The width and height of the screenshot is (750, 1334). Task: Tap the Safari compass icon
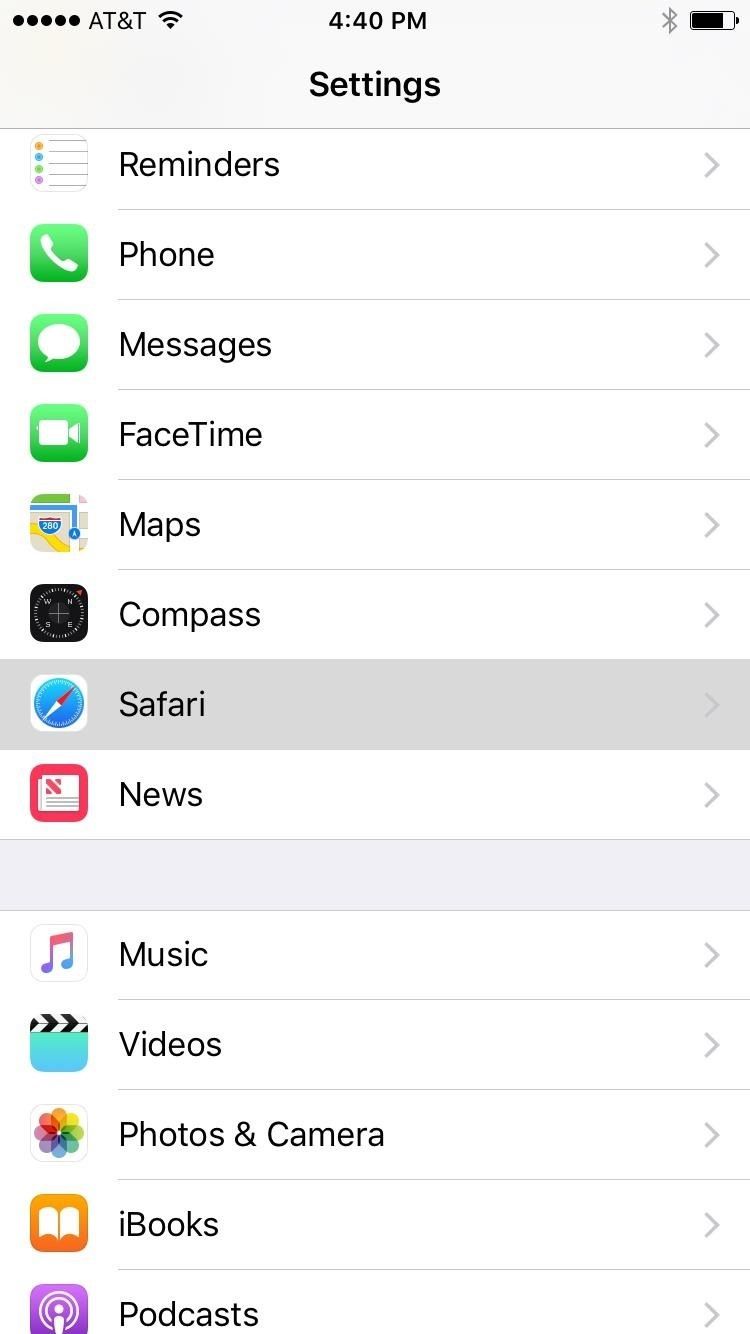point(59,703)
